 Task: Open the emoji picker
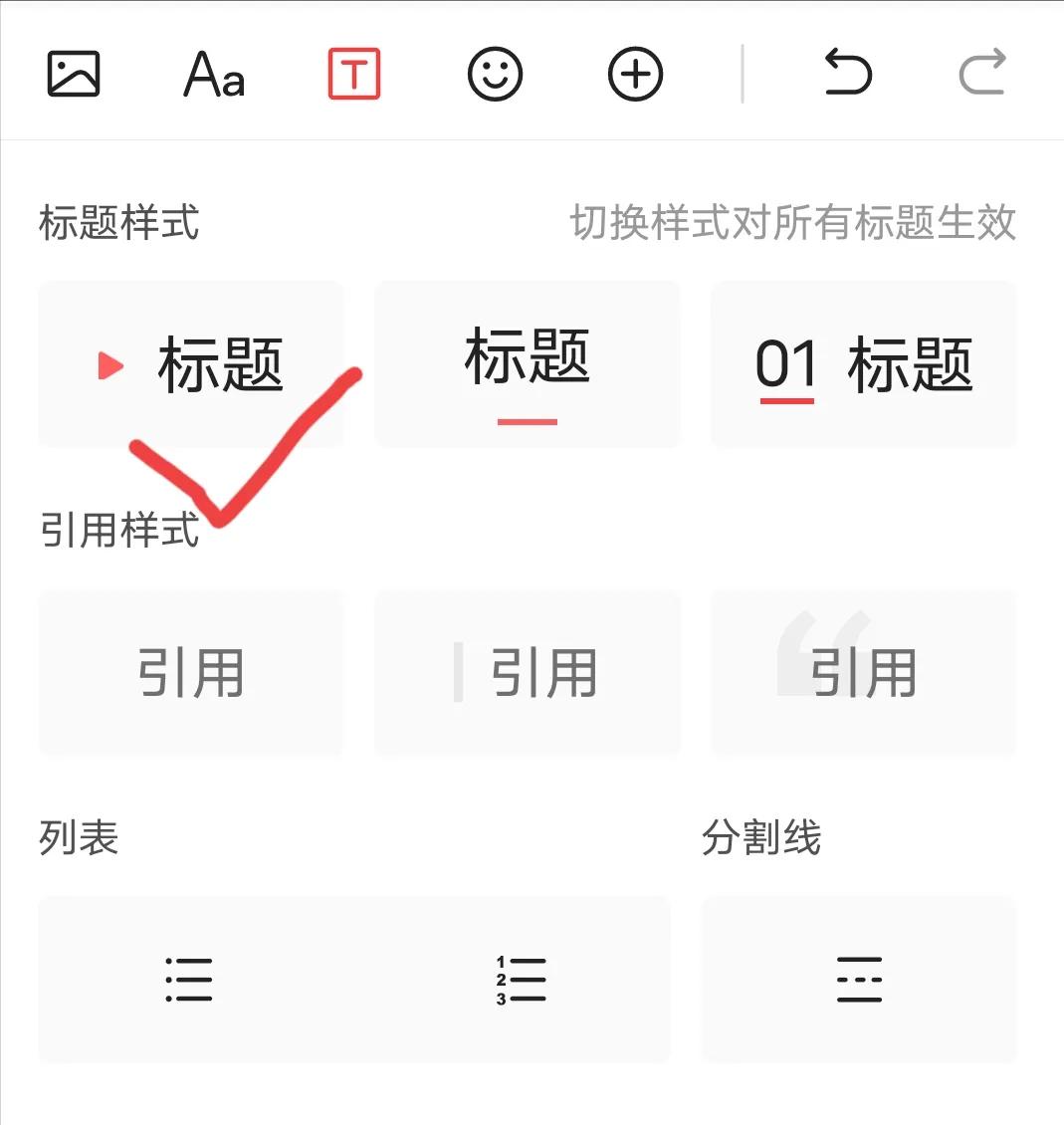(496, 74)
